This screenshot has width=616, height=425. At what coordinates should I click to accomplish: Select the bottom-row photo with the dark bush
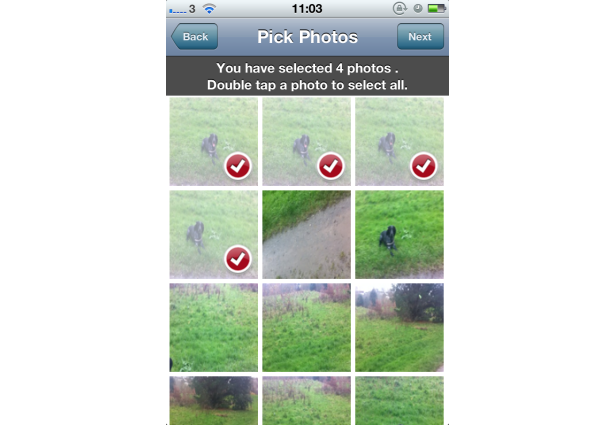[212, 400]
